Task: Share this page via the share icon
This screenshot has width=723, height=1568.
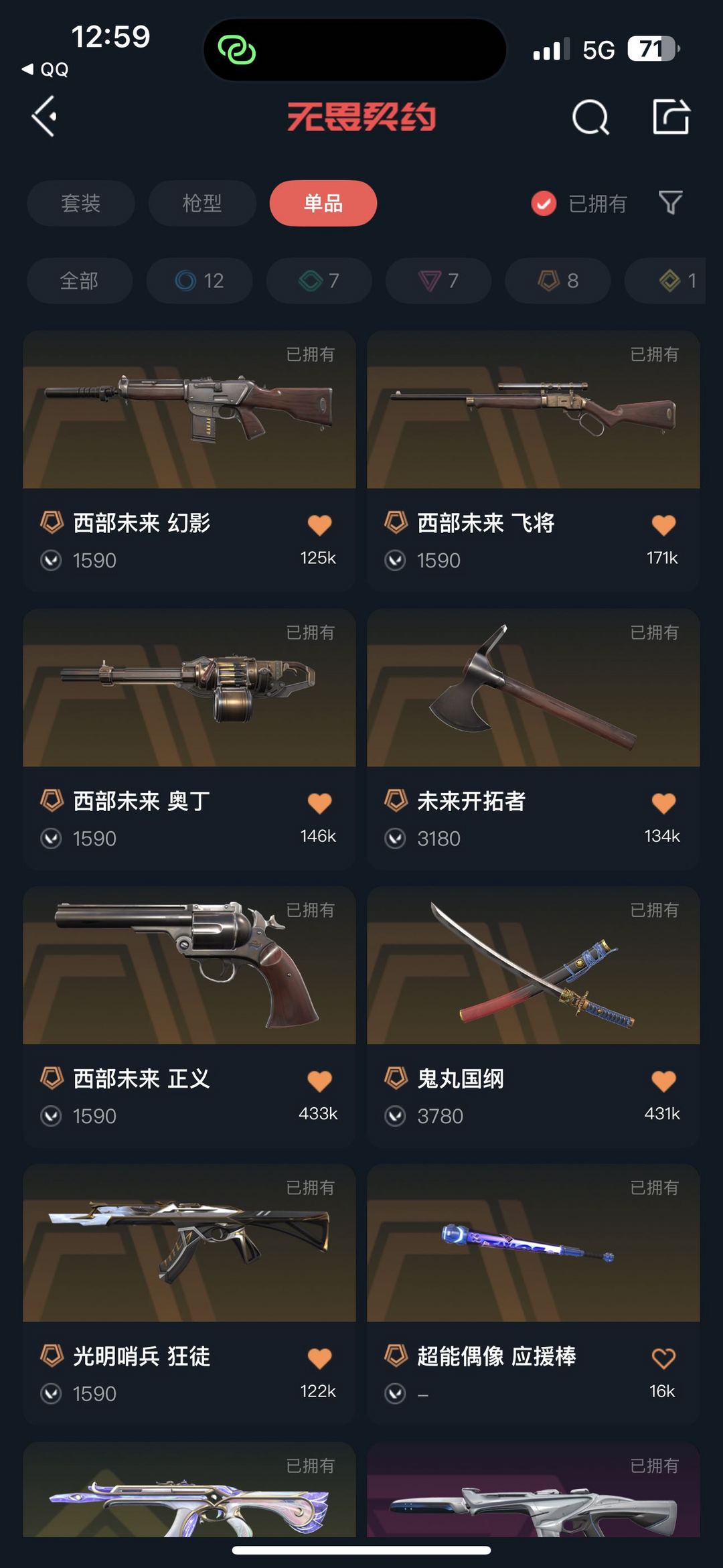Action: click(671, 117)
